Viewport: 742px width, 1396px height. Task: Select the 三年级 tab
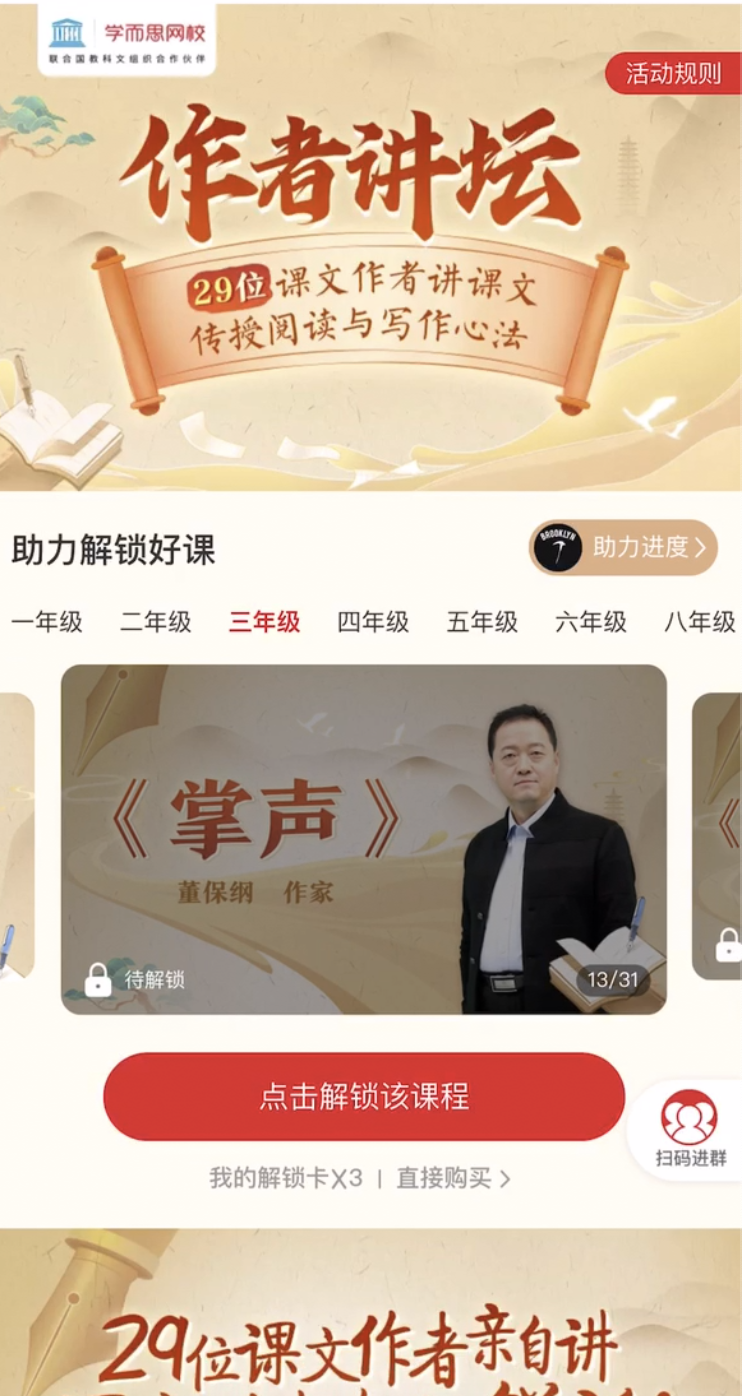(x=264, y=622)
